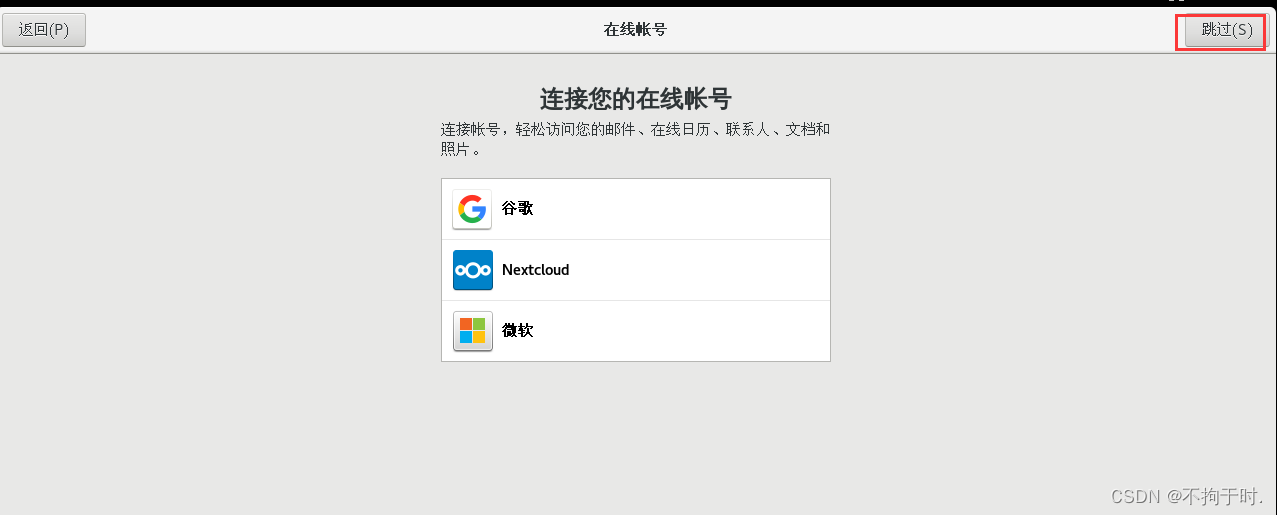Choose the 微软 (Microsoft) account
This screenshot has width=1277, height=515.
[x=635, y=331]
